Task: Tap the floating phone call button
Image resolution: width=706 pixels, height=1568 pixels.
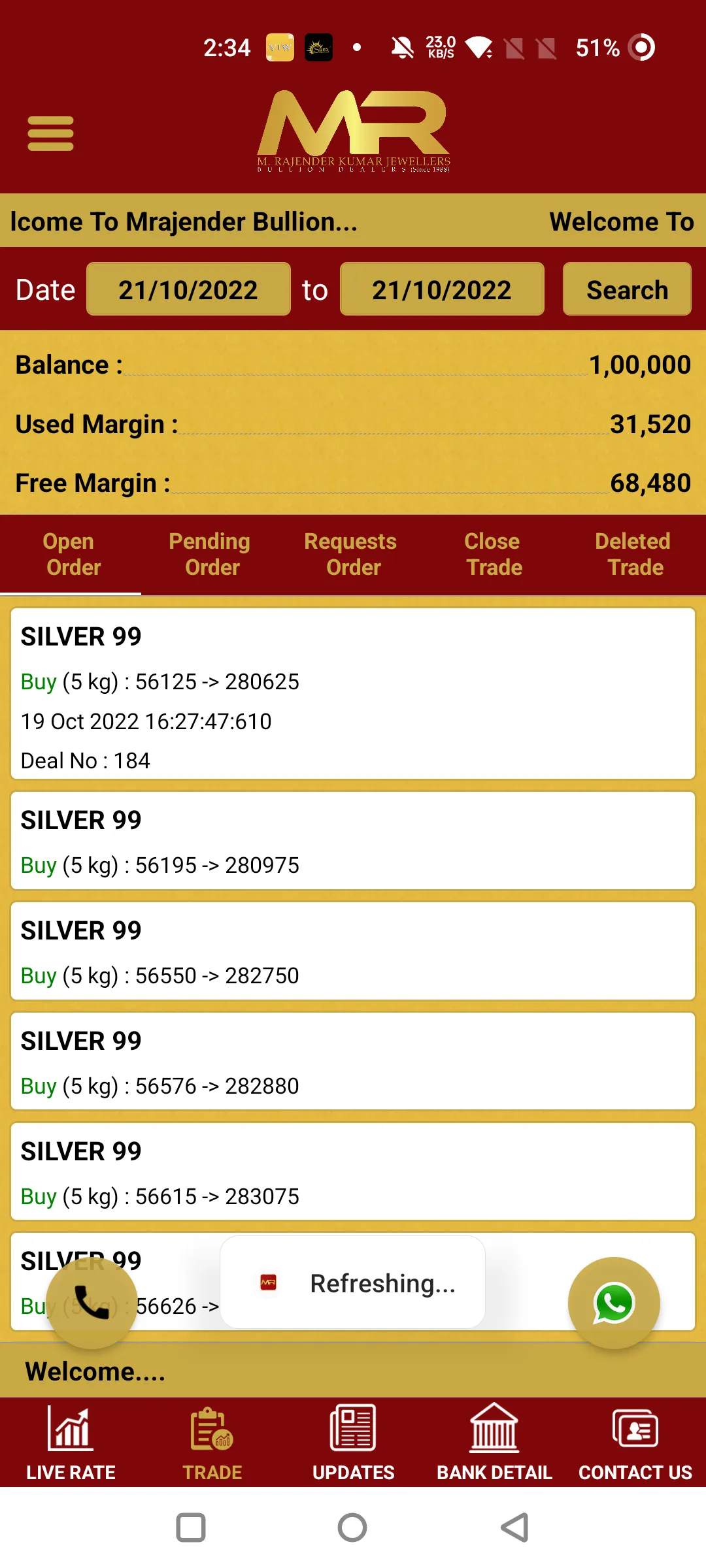Action: tap(92, 1303)
